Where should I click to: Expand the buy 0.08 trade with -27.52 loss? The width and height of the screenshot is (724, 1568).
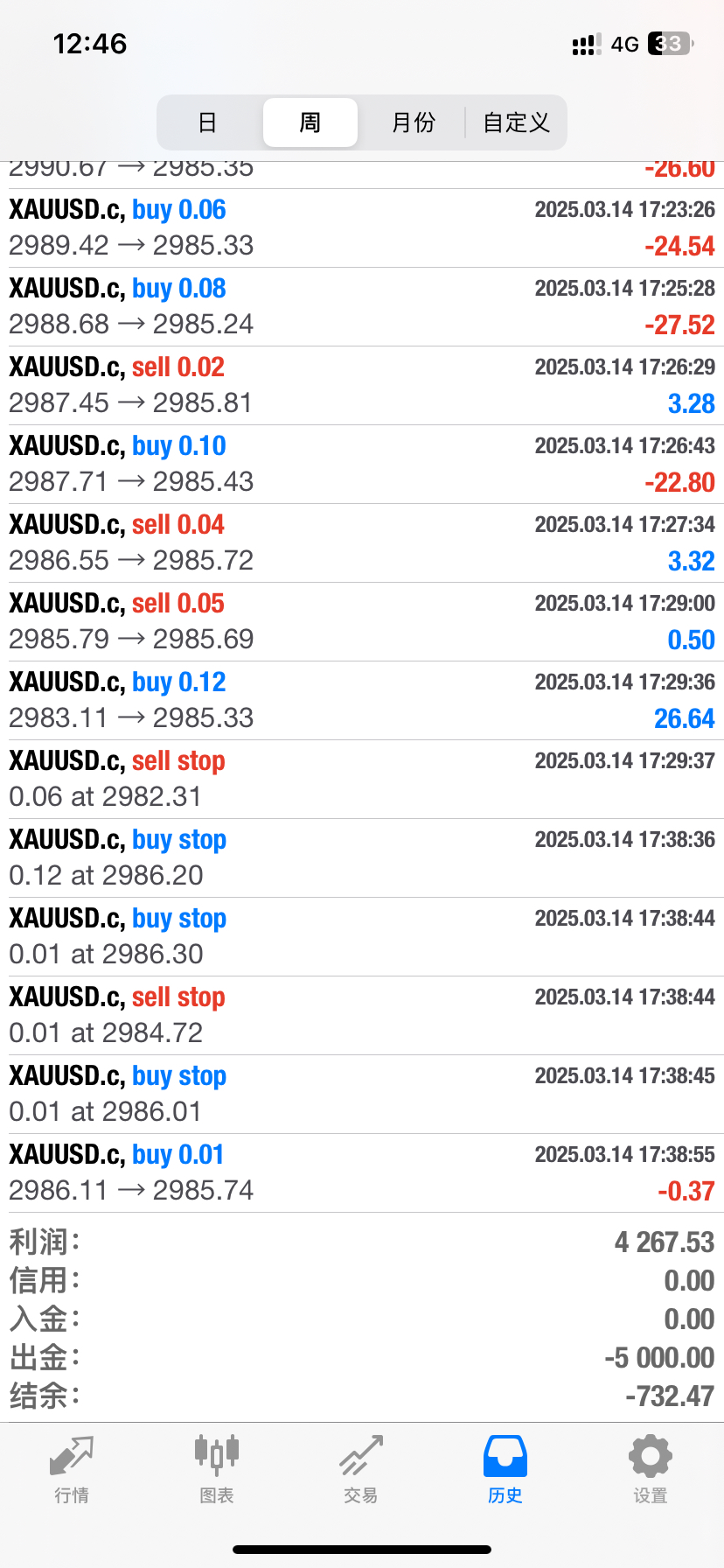coord(362,306)
